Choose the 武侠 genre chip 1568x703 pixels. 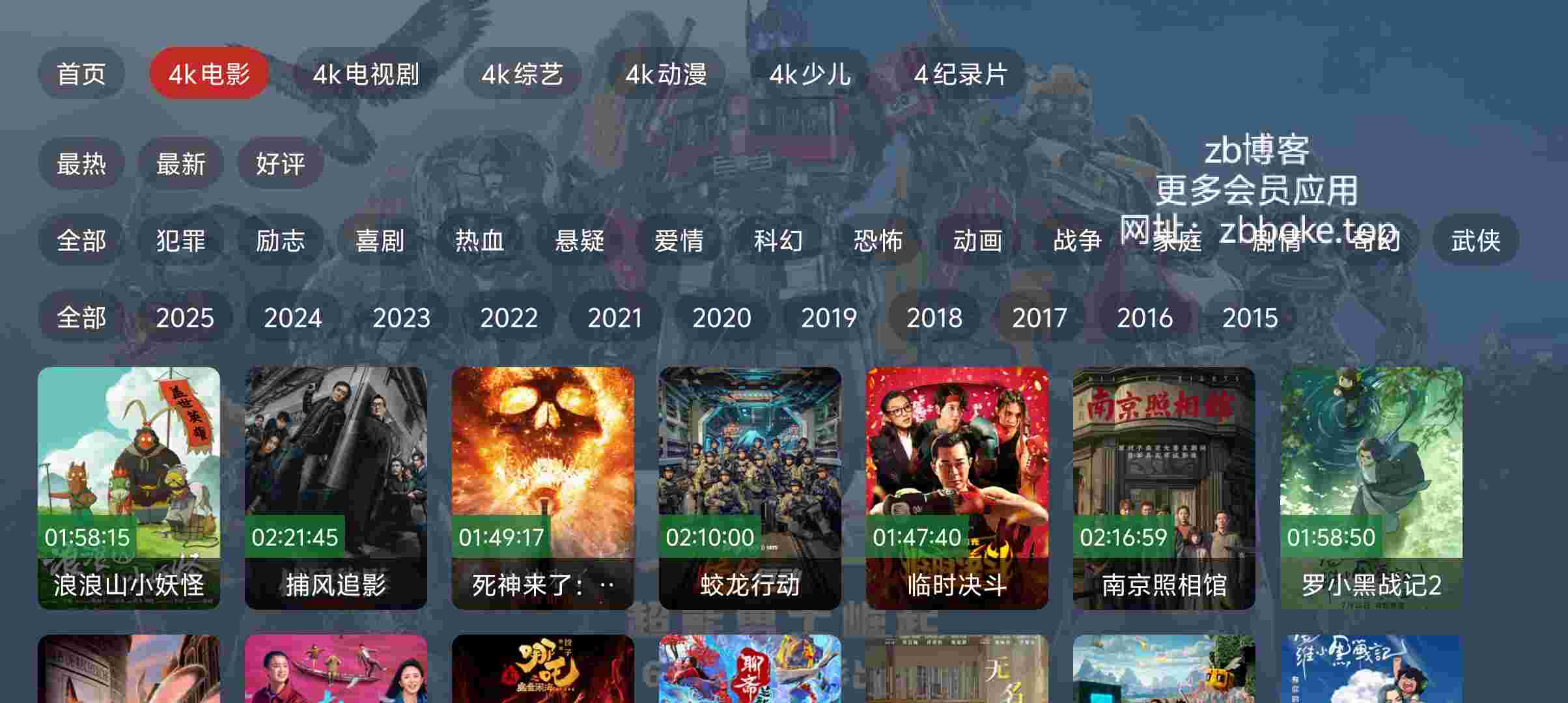coord(1476,240)
